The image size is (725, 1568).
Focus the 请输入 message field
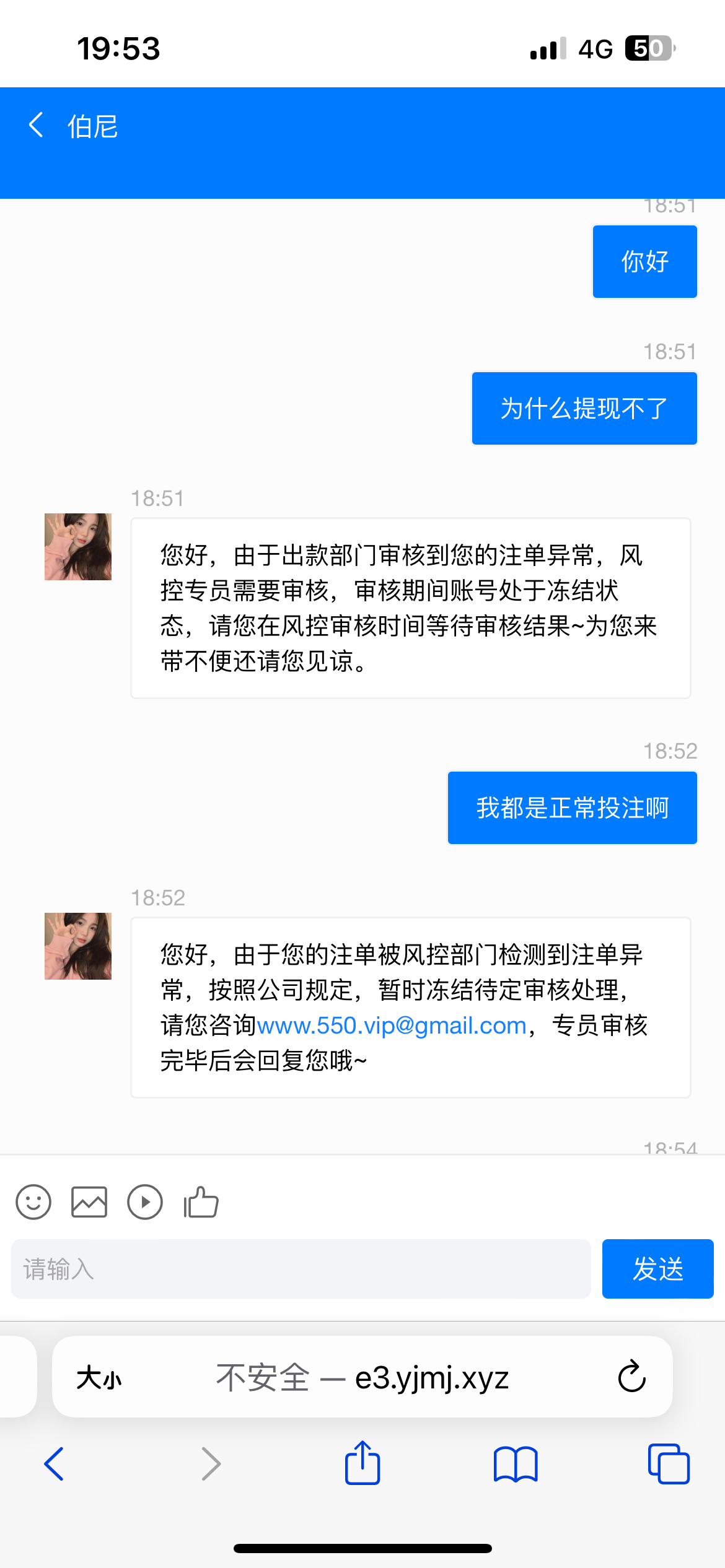coord(301,1269)
